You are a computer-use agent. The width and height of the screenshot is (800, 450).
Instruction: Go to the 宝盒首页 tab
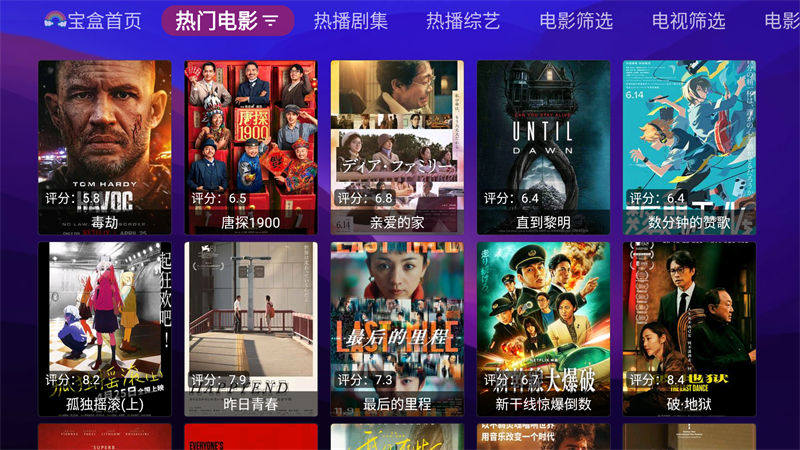93,21
